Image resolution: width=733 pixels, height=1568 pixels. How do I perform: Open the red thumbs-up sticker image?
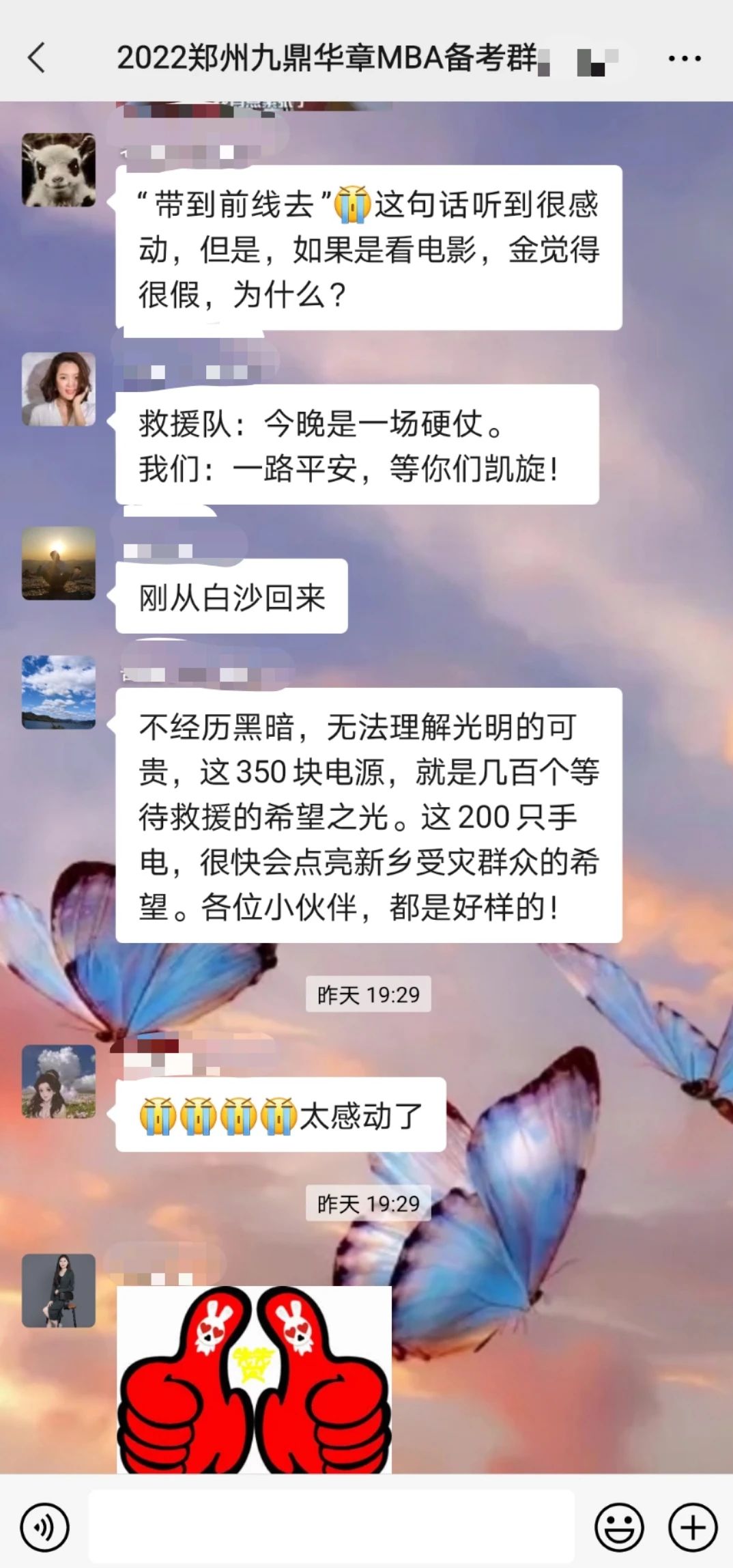pyautogui.click(x=254, y=1380)
